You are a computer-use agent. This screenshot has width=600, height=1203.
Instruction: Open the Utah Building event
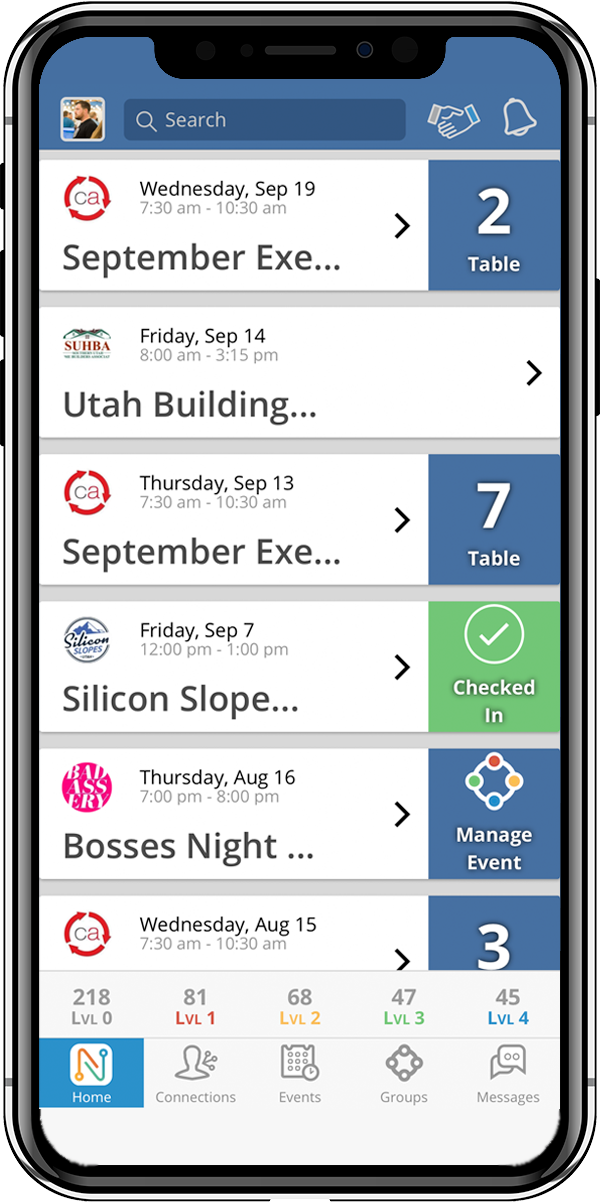300,373
